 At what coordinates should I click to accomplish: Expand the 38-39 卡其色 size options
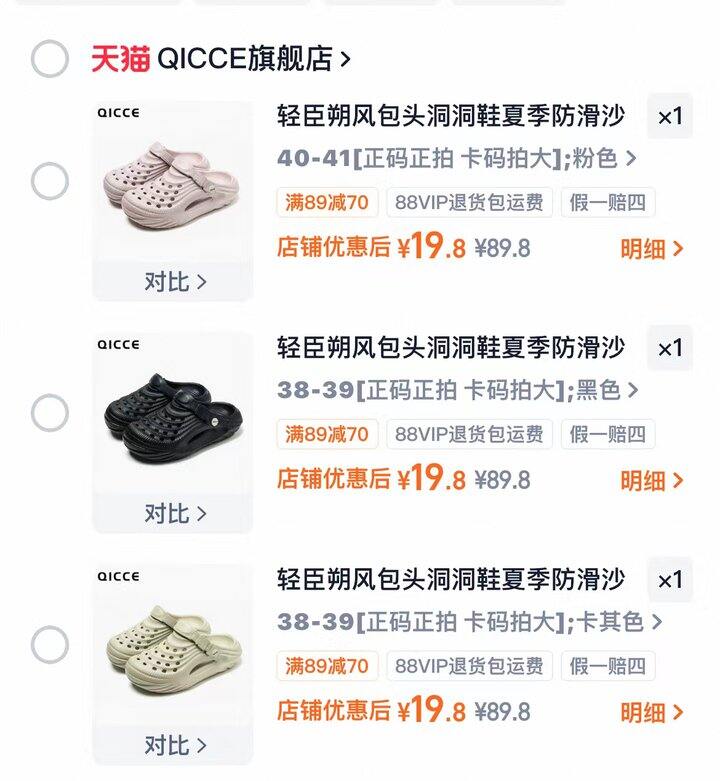pos(462,622)
